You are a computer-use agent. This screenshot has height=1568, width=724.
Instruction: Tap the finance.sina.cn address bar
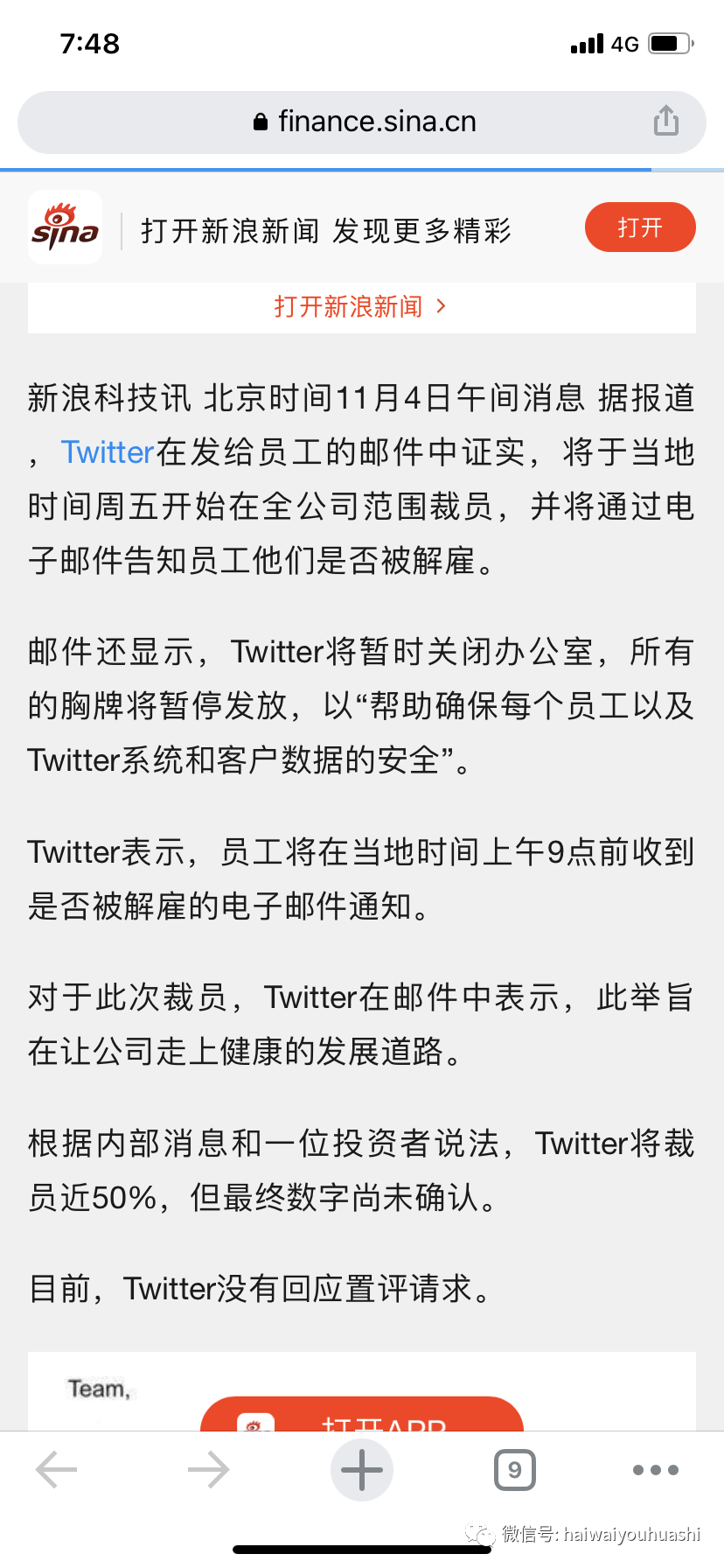(x=362, y=122)
